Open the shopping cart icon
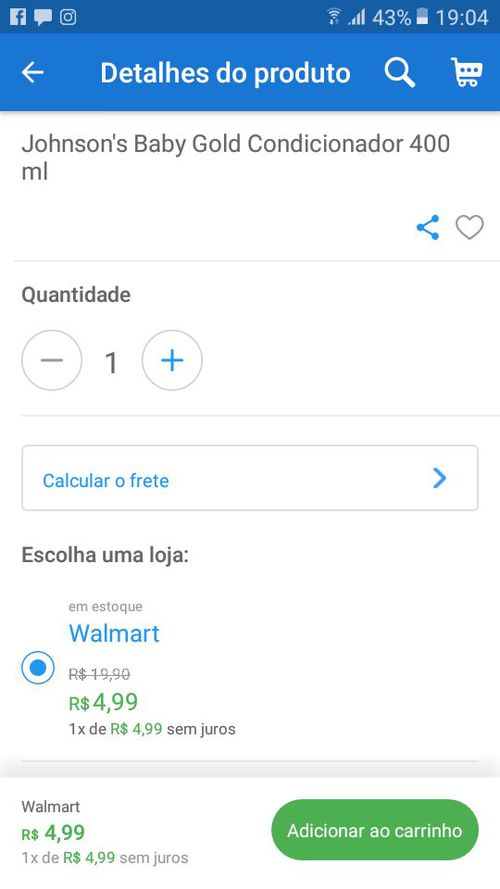 tap(467, 73)
